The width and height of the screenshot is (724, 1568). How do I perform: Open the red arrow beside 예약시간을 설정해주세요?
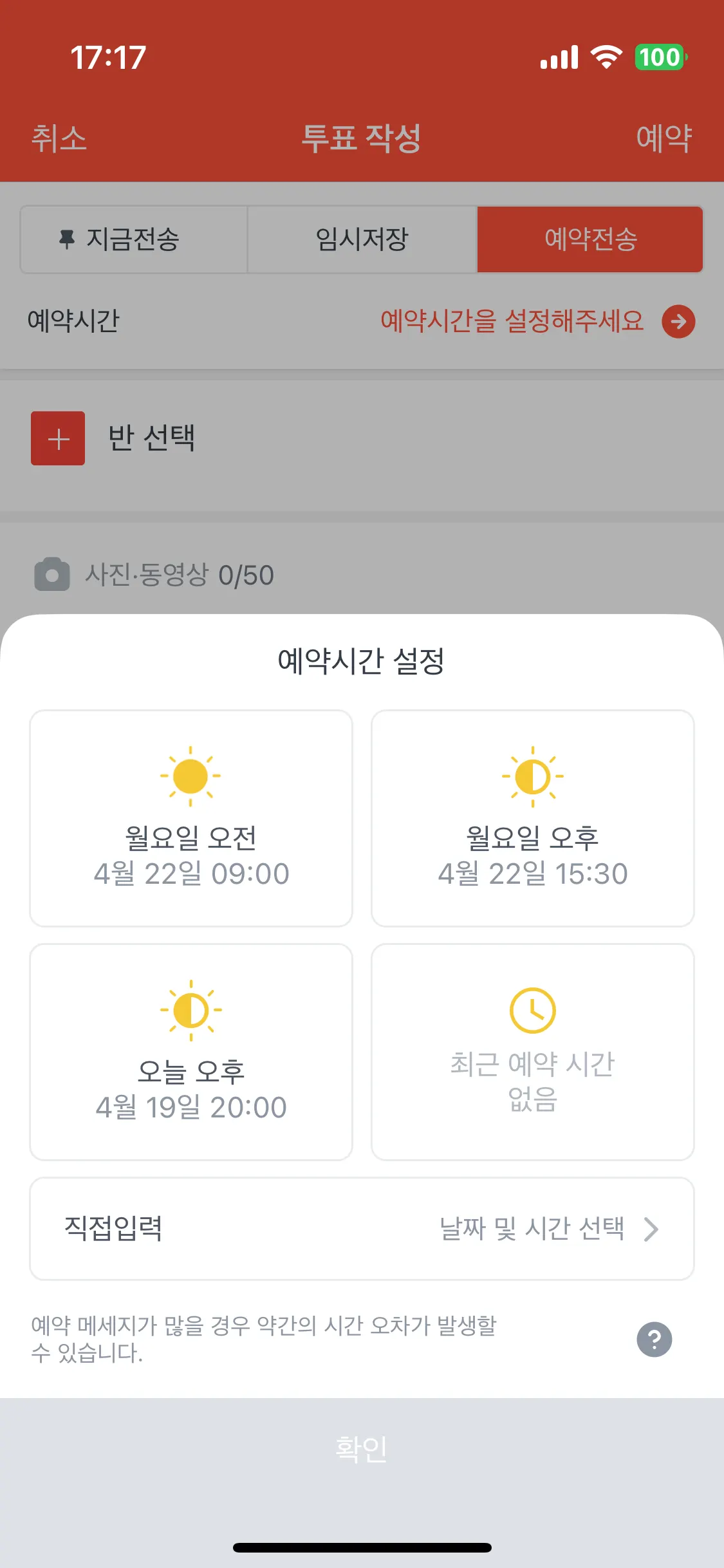click(x=678, y=321)
